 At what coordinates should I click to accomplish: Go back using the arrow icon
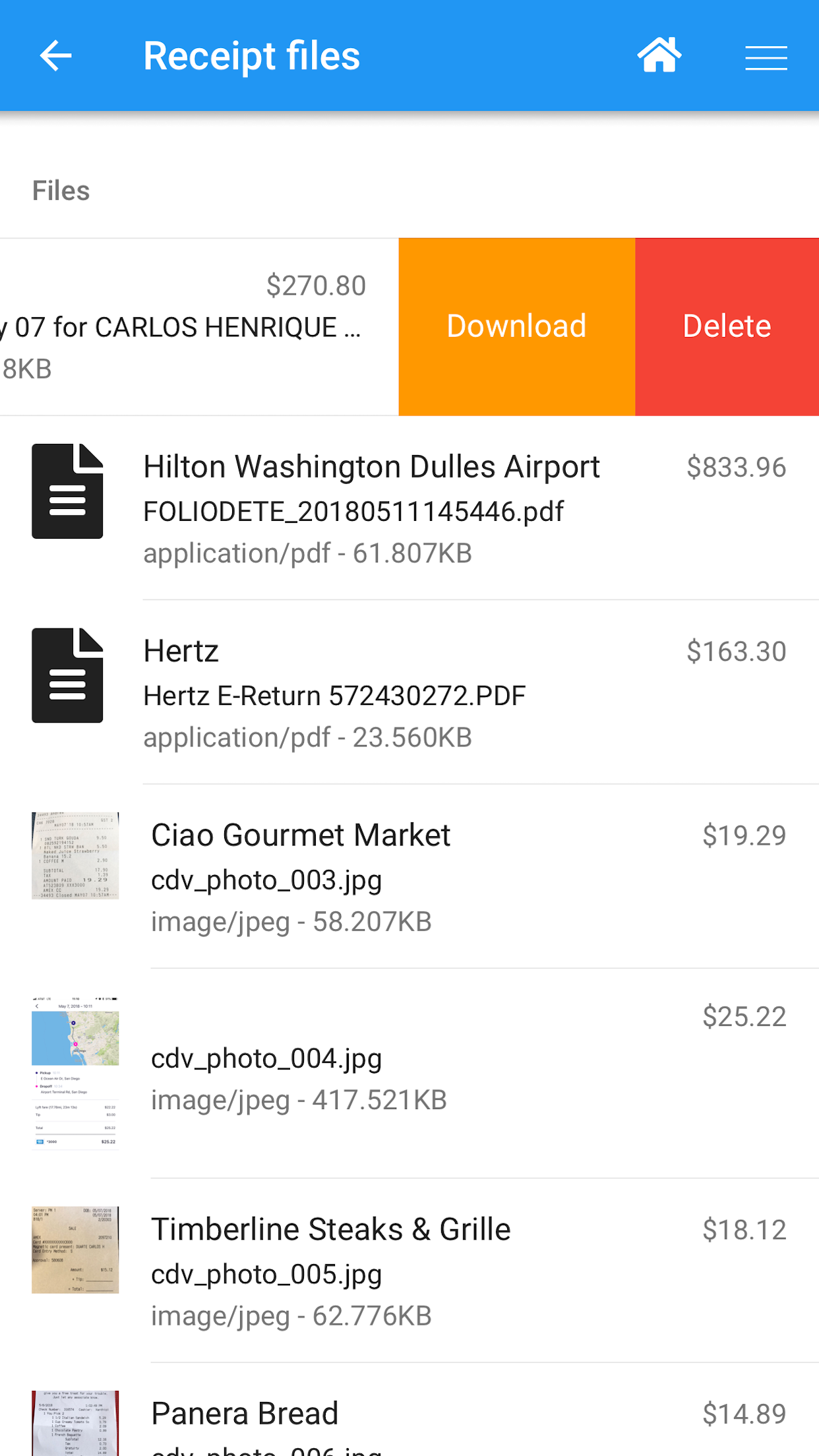pyautogui.click(x=55, y=56)
